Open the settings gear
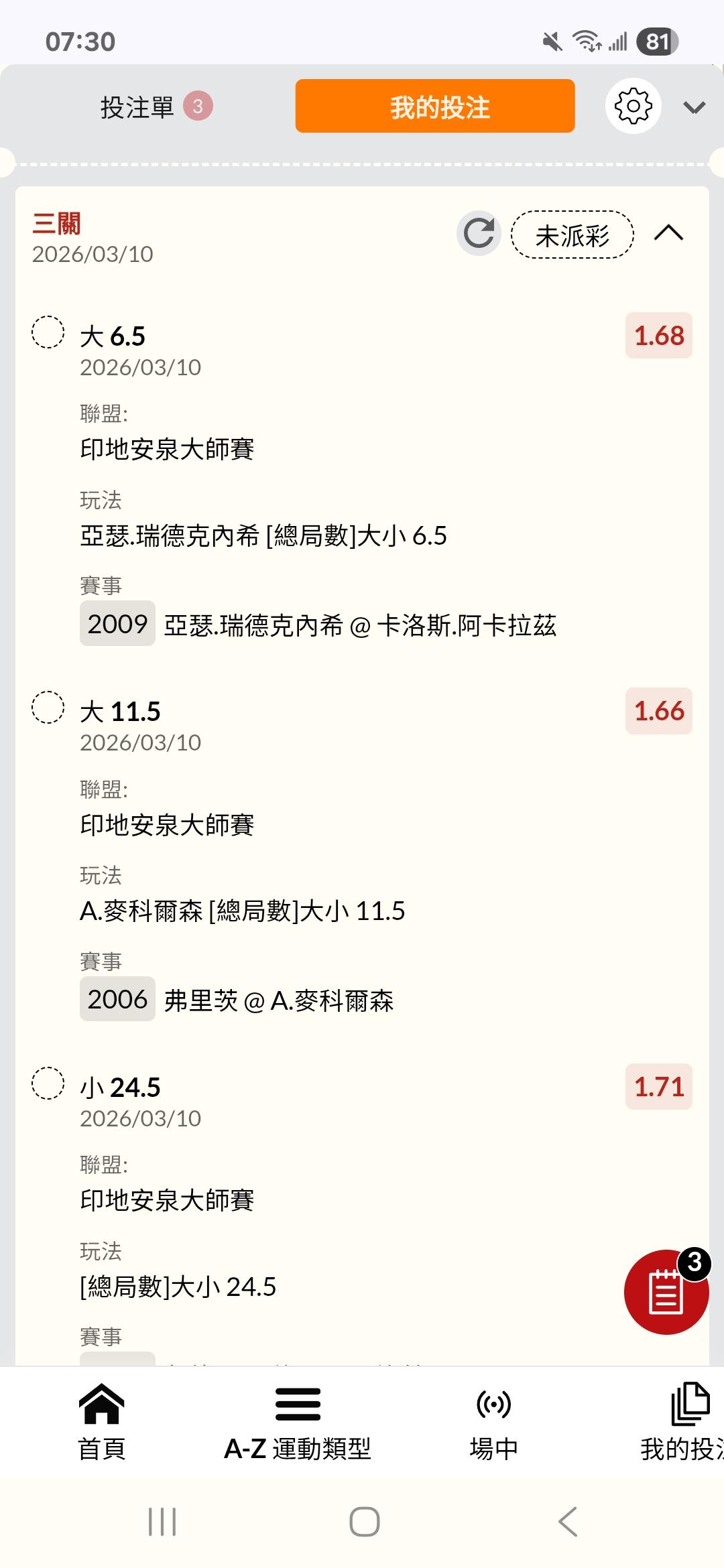Screen dimensions: 724x1568 coord(633,106)
